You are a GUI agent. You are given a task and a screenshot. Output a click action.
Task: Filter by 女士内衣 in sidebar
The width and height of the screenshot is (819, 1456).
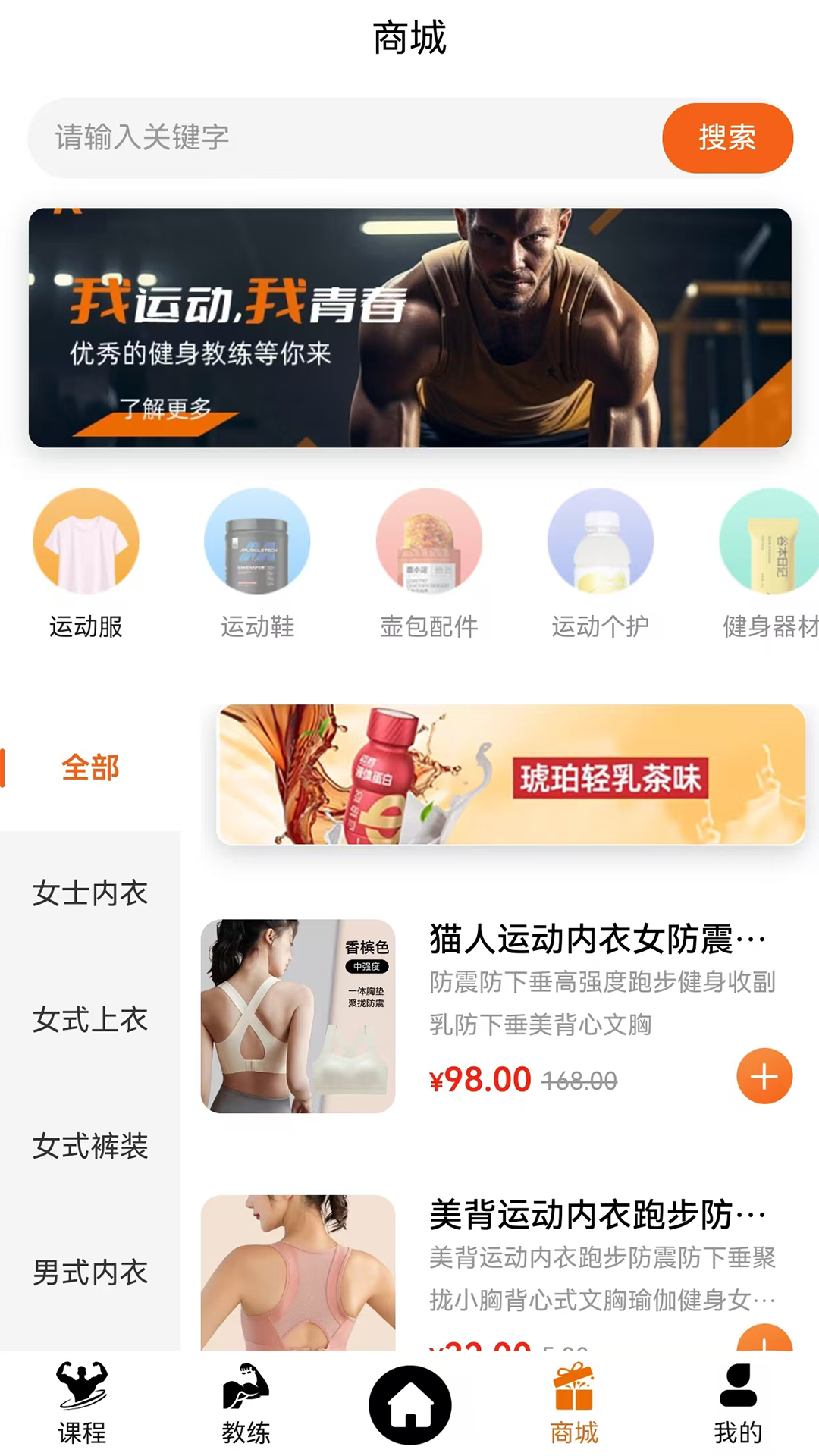click(90, 893)
